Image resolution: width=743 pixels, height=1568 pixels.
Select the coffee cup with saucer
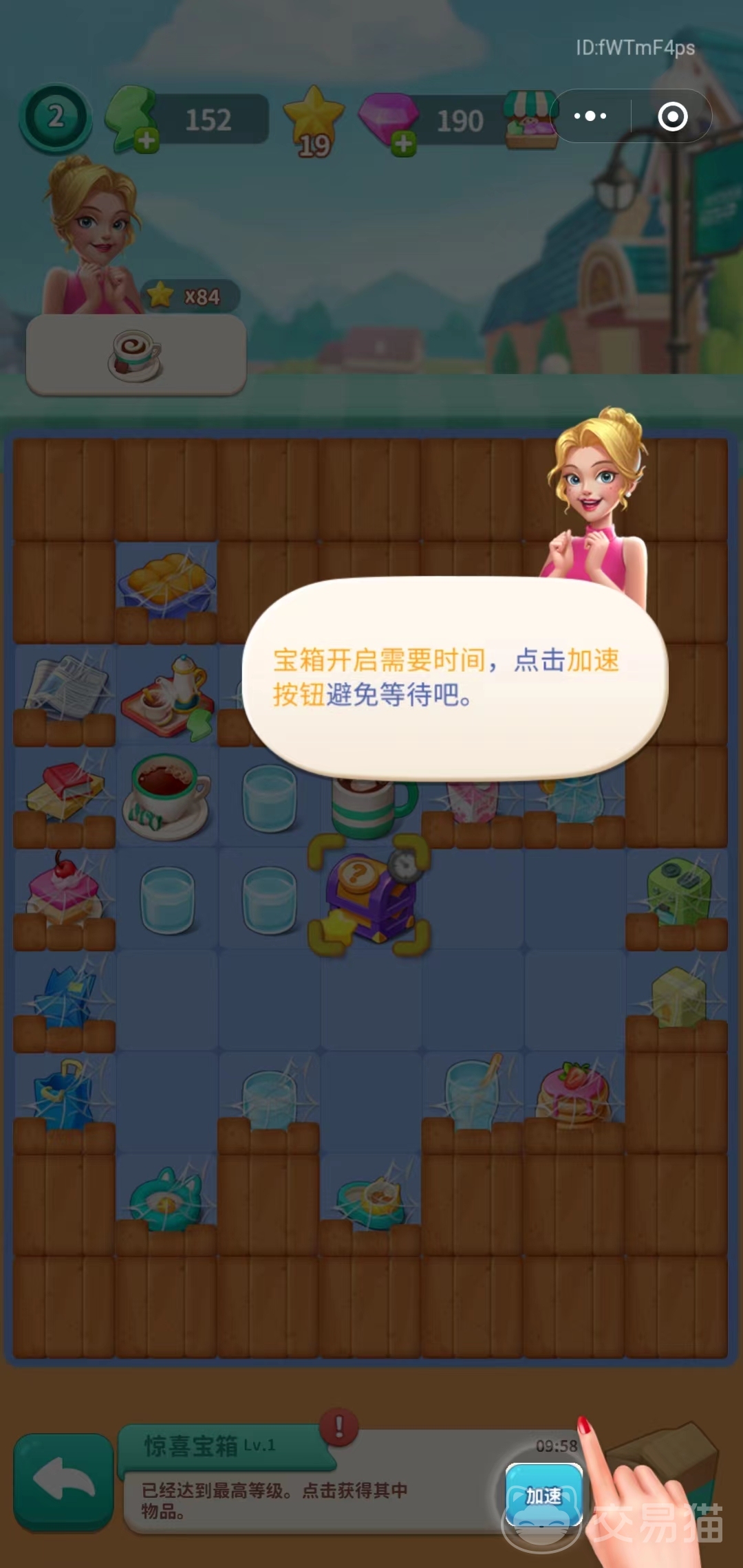[x=167, y=796]
